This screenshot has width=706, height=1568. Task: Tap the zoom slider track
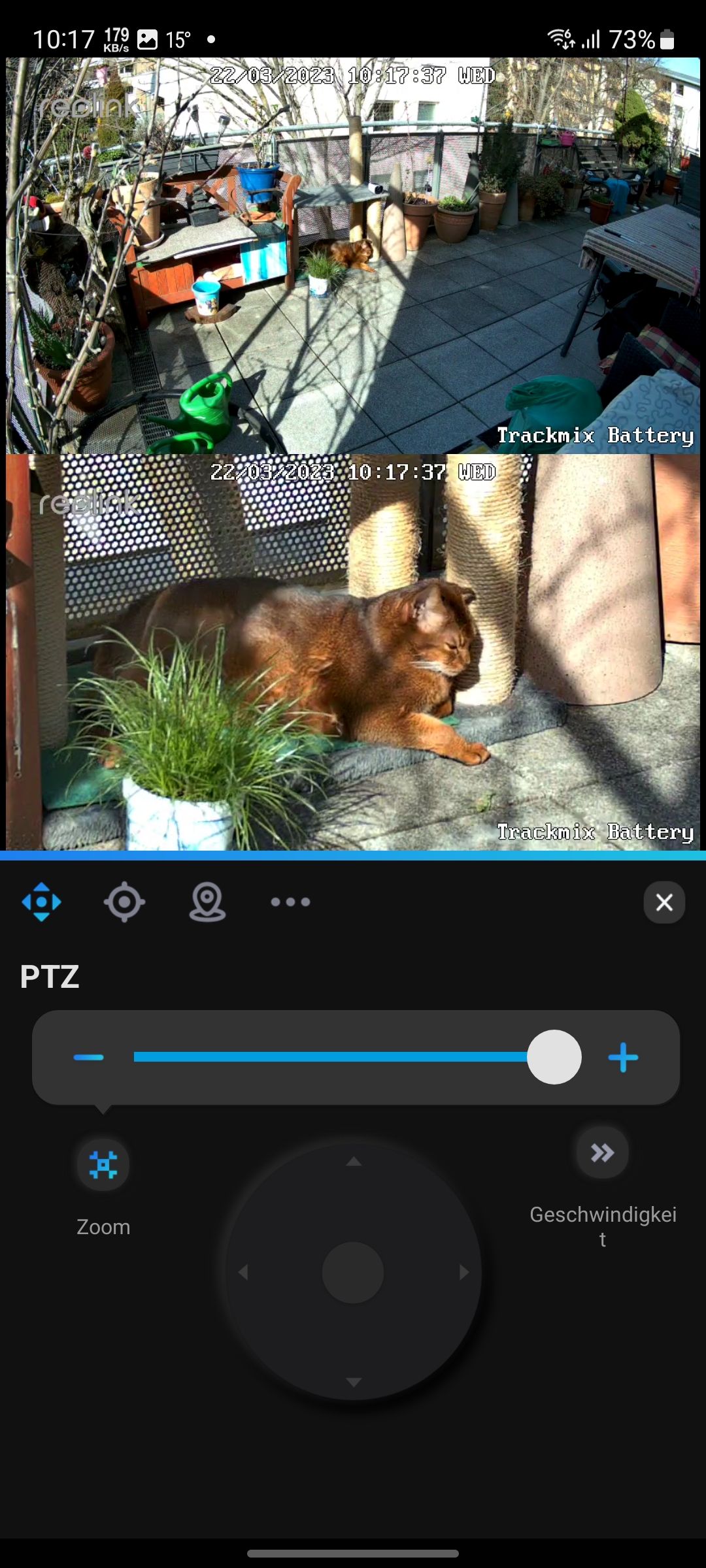tap(327, 1057)
